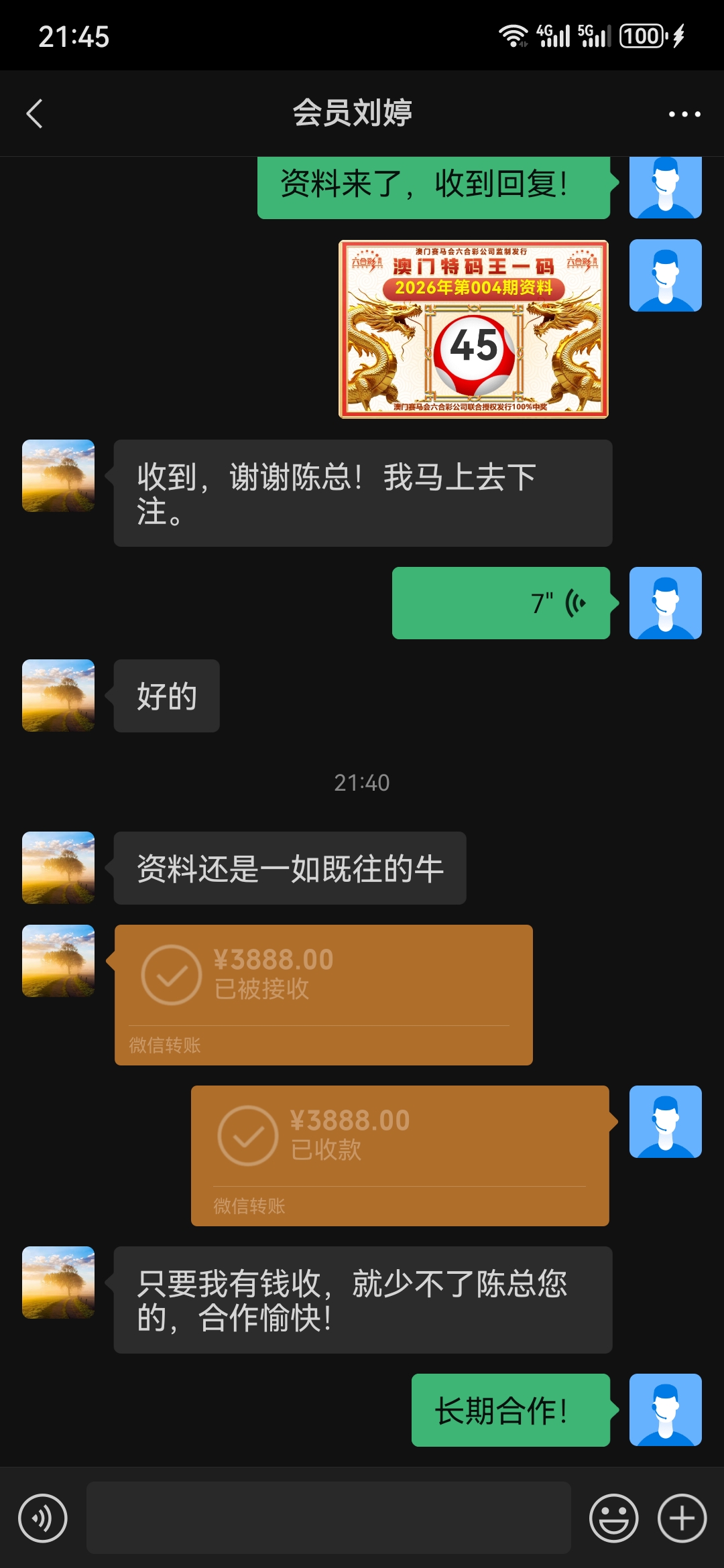Tap the blue avatar beside 长期合作!
The height and width of the screenshot is (1568, 724).
point(665,1410)
